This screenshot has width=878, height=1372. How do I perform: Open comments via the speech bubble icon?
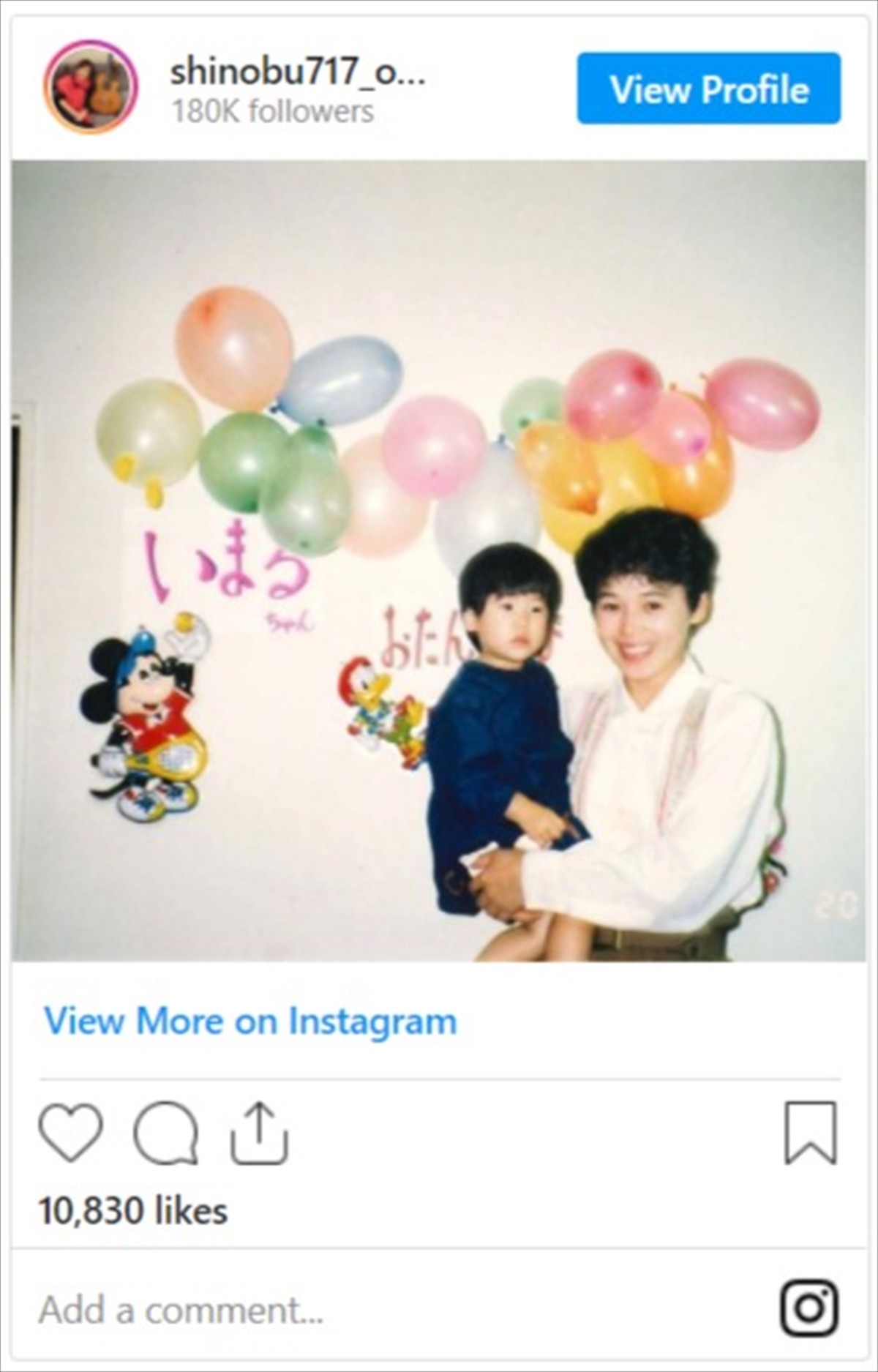[166, 1132]
